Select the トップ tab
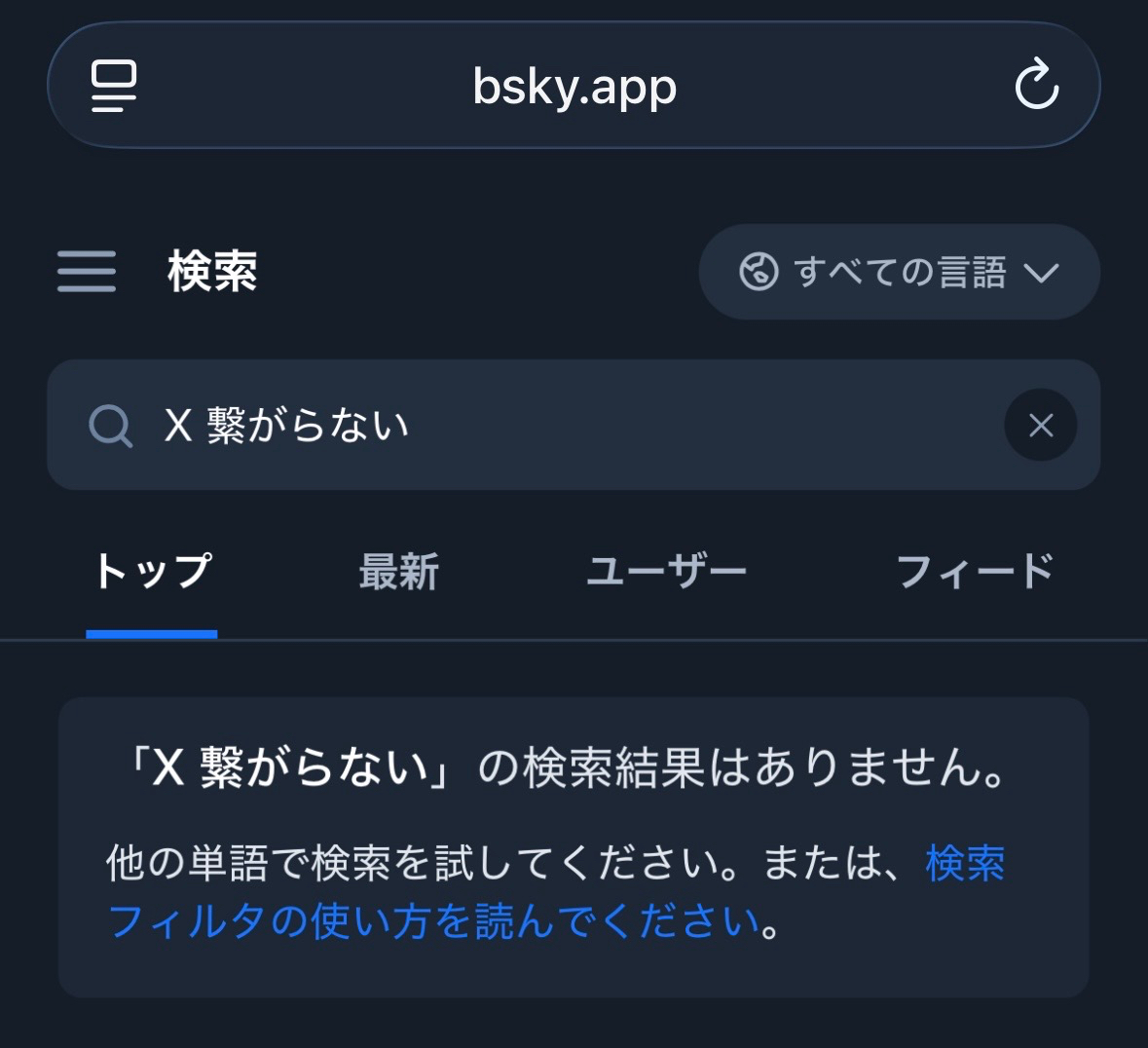Image resolution: width=1148 pixels, height=1048 pixels. click(x=152, y=572)
